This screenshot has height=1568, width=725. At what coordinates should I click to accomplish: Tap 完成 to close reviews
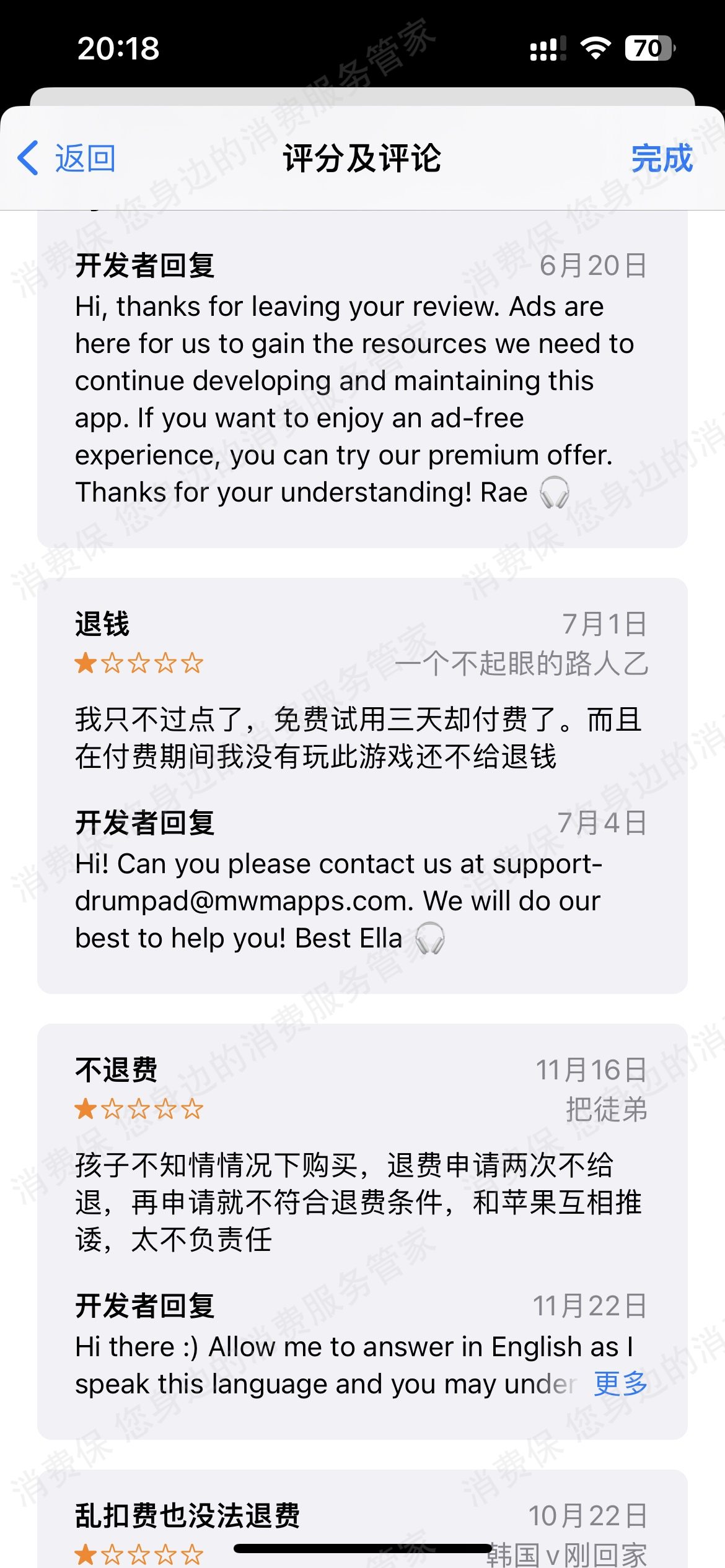[661, 159]
